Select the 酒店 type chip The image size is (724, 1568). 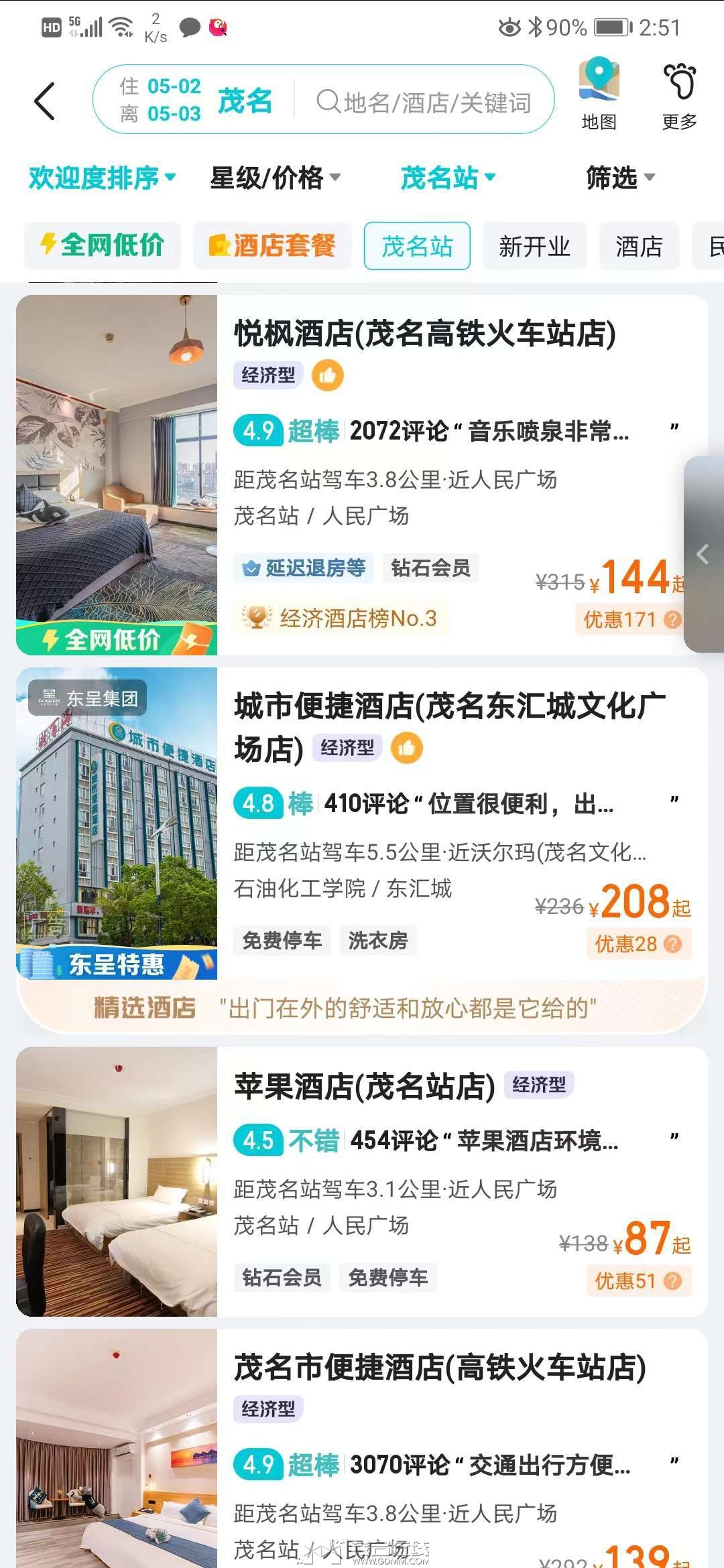(639, 246)
